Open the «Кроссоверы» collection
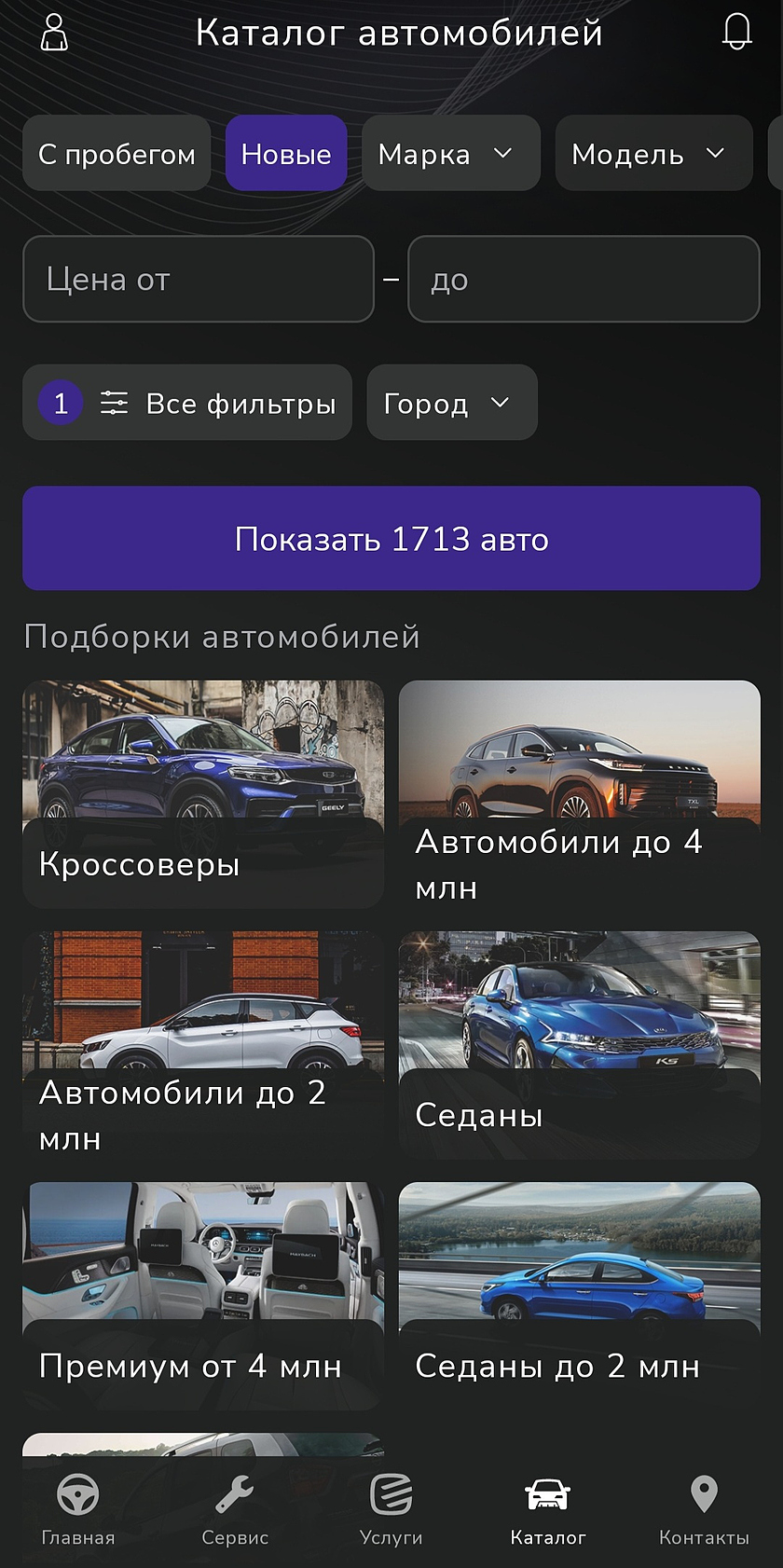783x1568 pixels. coord(203,794)
